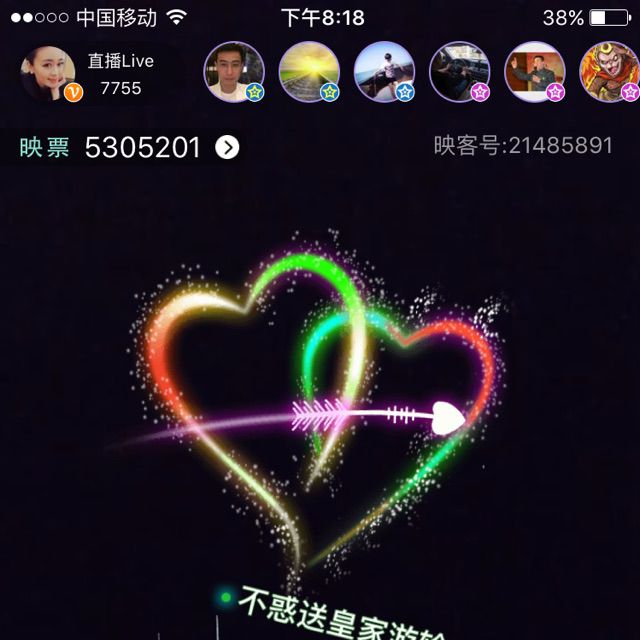The image size is (640, 640).
Task: View the viewer avatar with car interior photo
Action: (458, 71)
